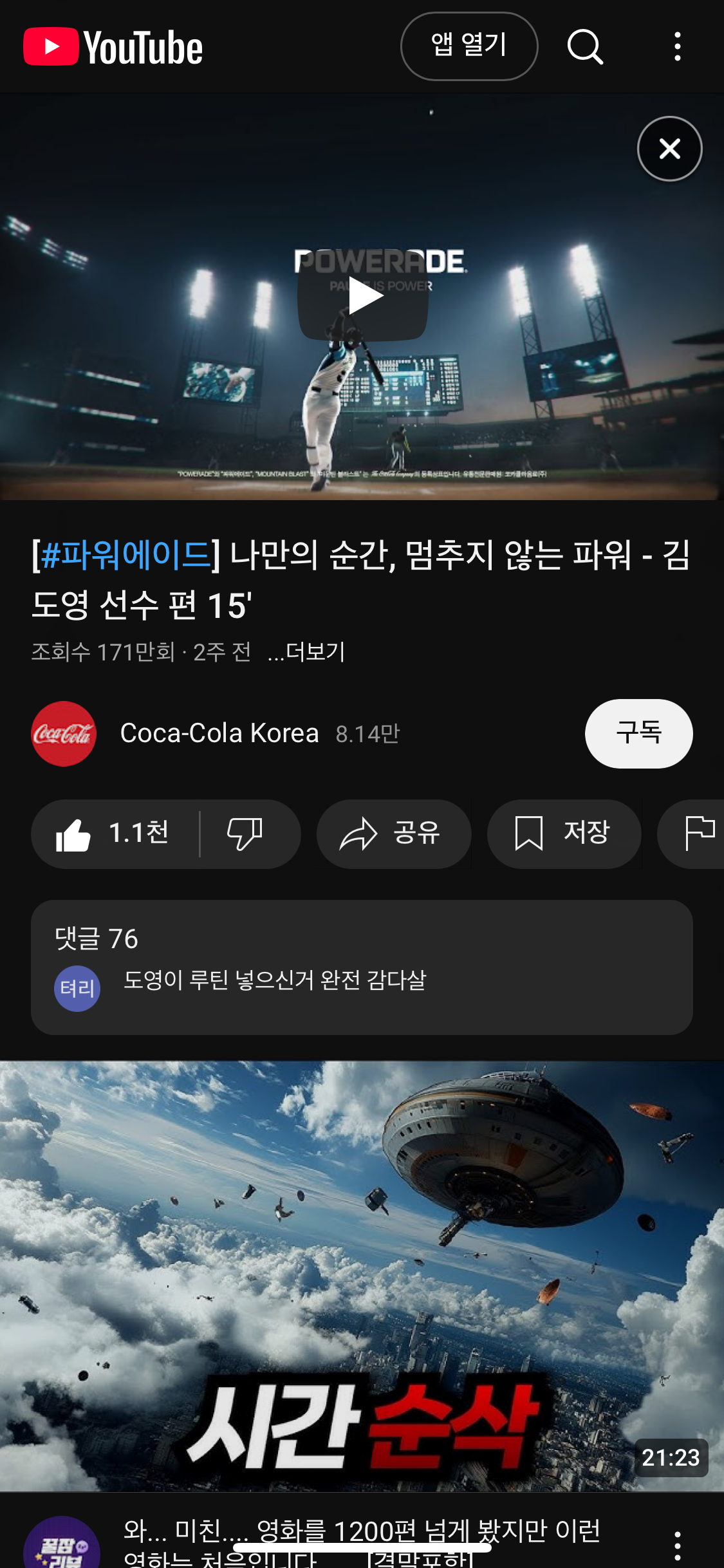Open the Coca-Cola Korea channel
This screenshot has height=1568, width=724.
219,733
